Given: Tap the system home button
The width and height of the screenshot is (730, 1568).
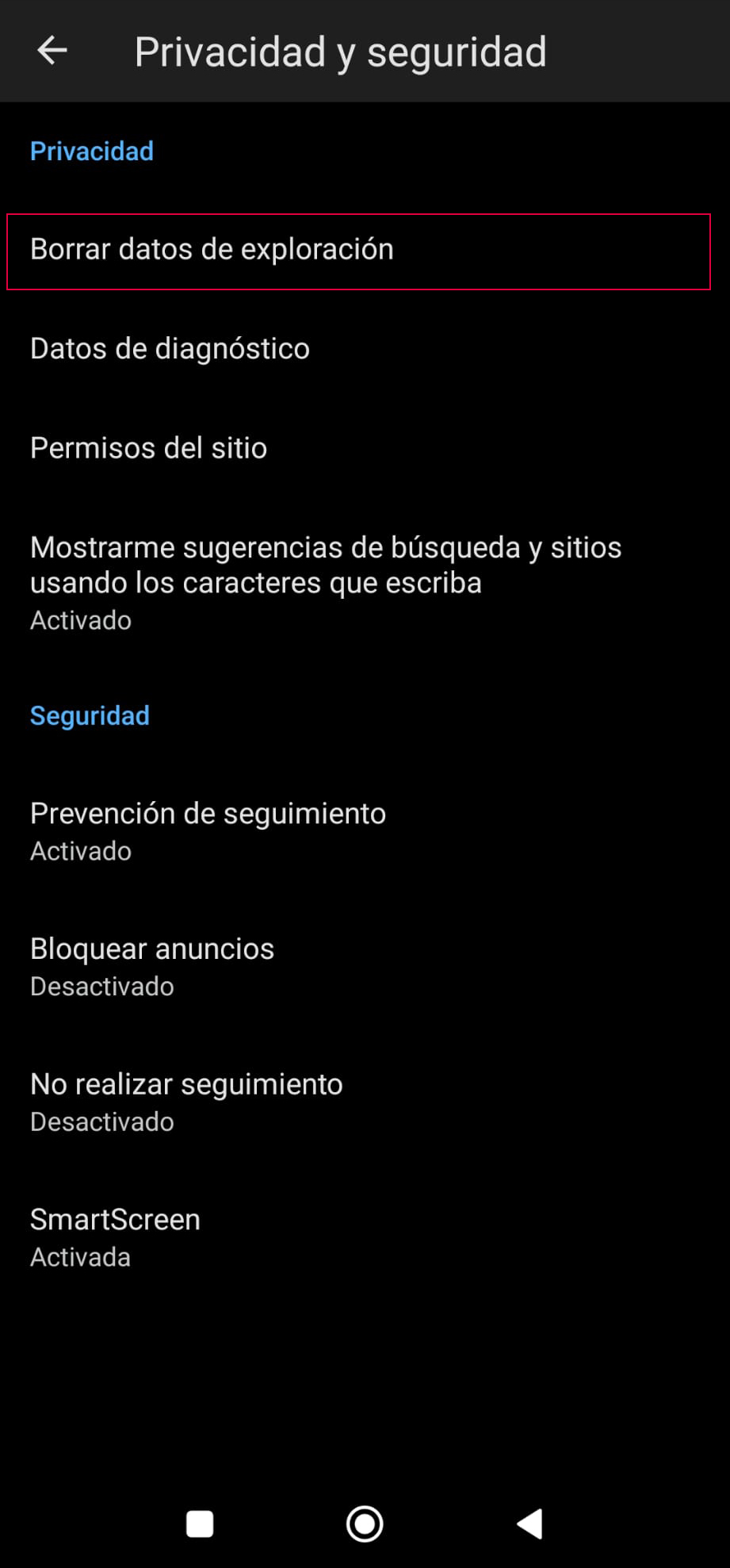Looking at the screenshot, I should 365,1524.
